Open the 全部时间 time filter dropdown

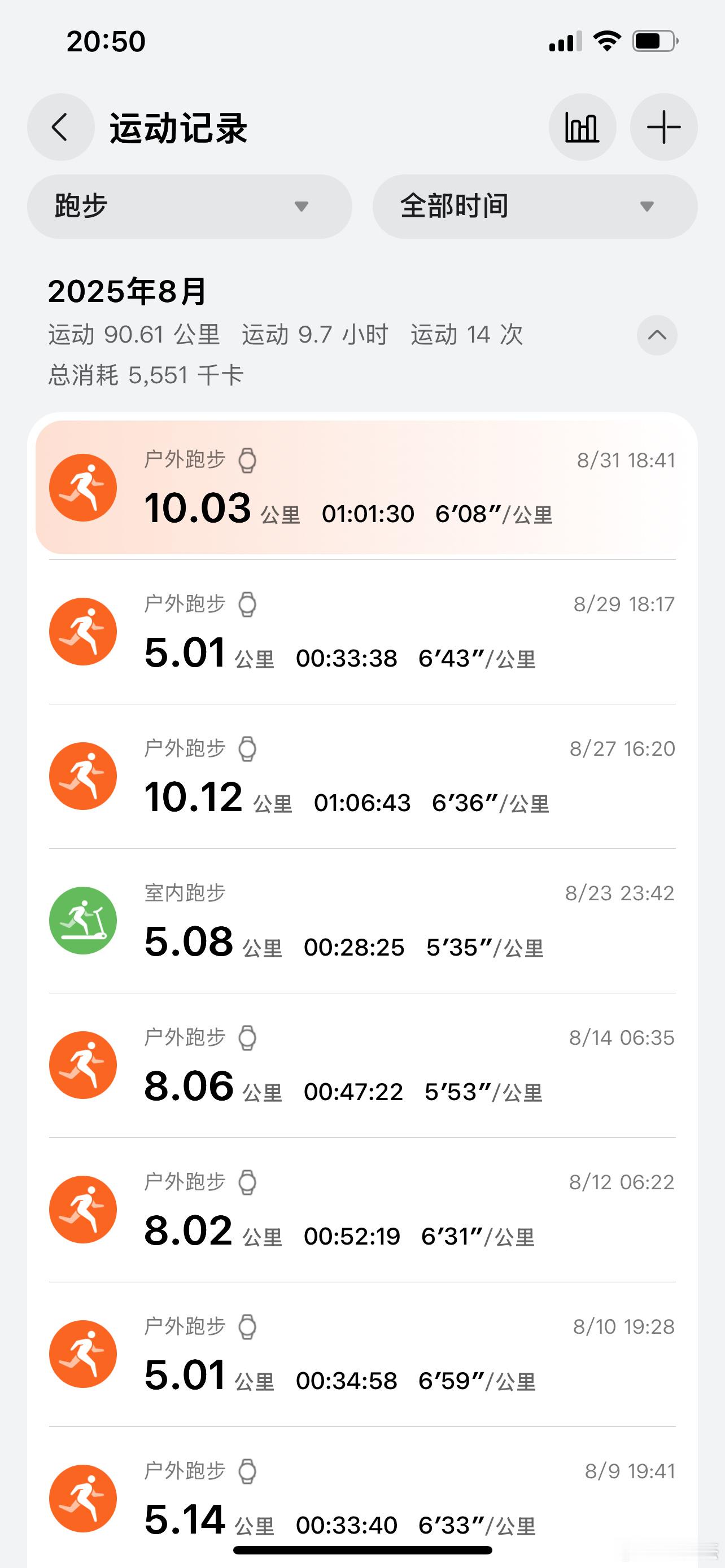coord(535,207)
